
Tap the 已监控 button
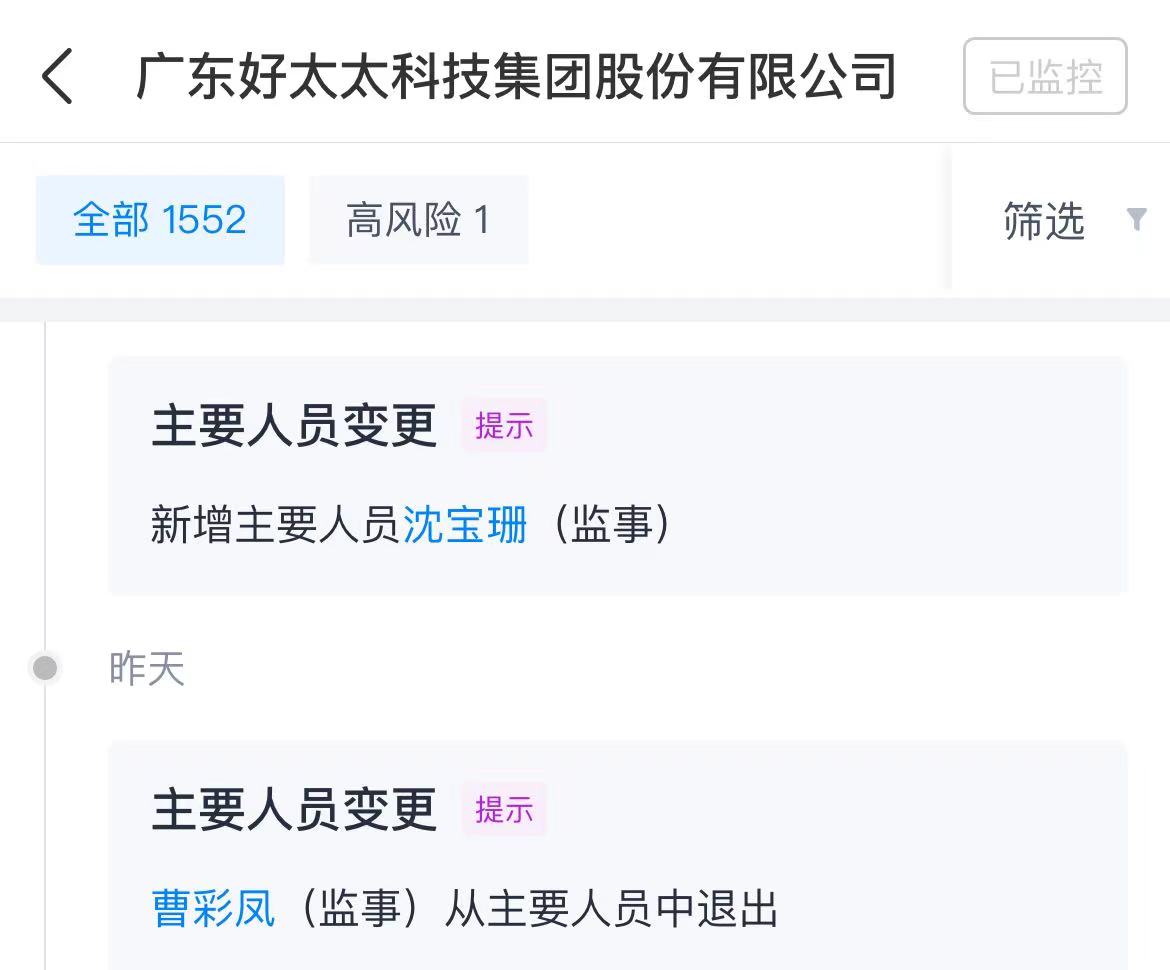pos(1045,77)
